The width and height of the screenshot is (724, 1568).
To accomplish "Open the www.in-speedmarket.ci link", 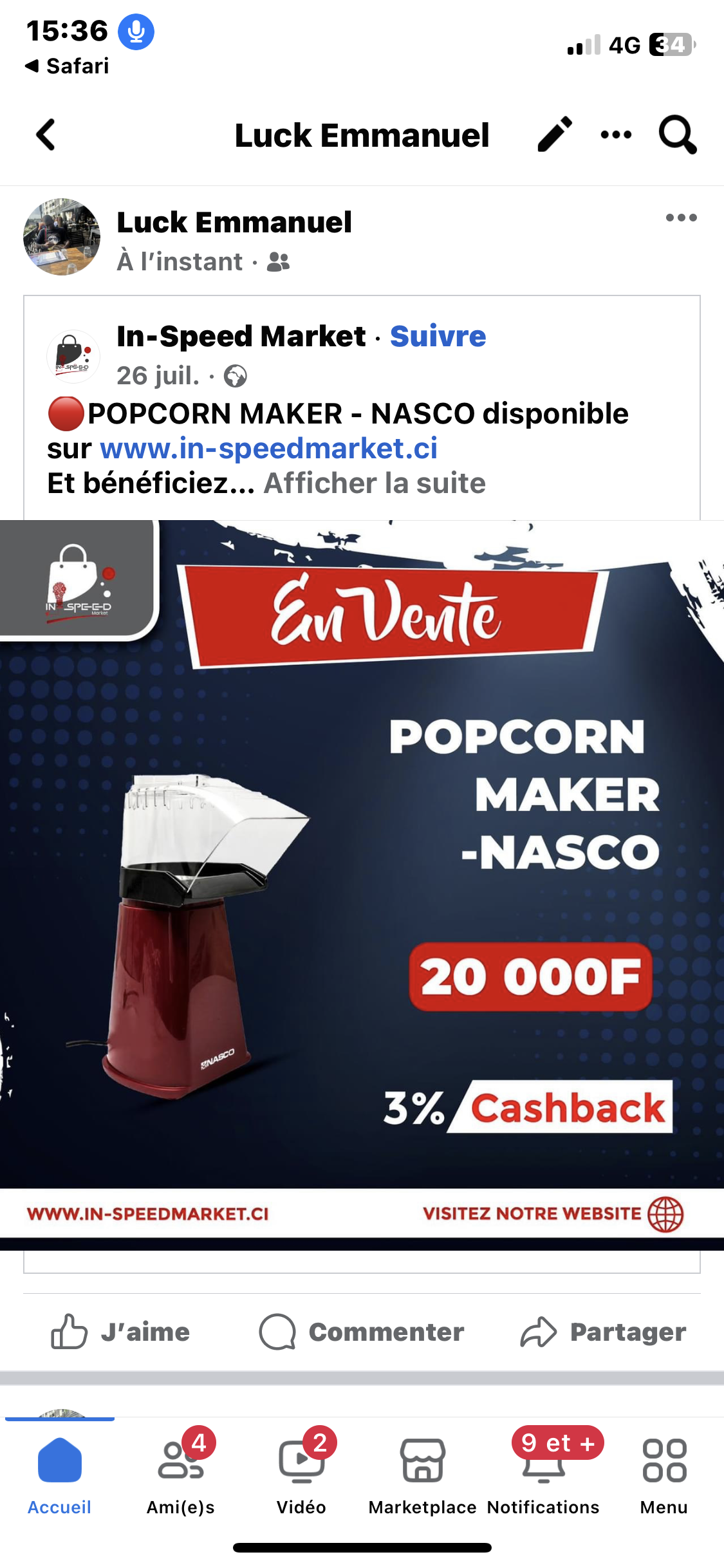I will (x=268, y=448).
